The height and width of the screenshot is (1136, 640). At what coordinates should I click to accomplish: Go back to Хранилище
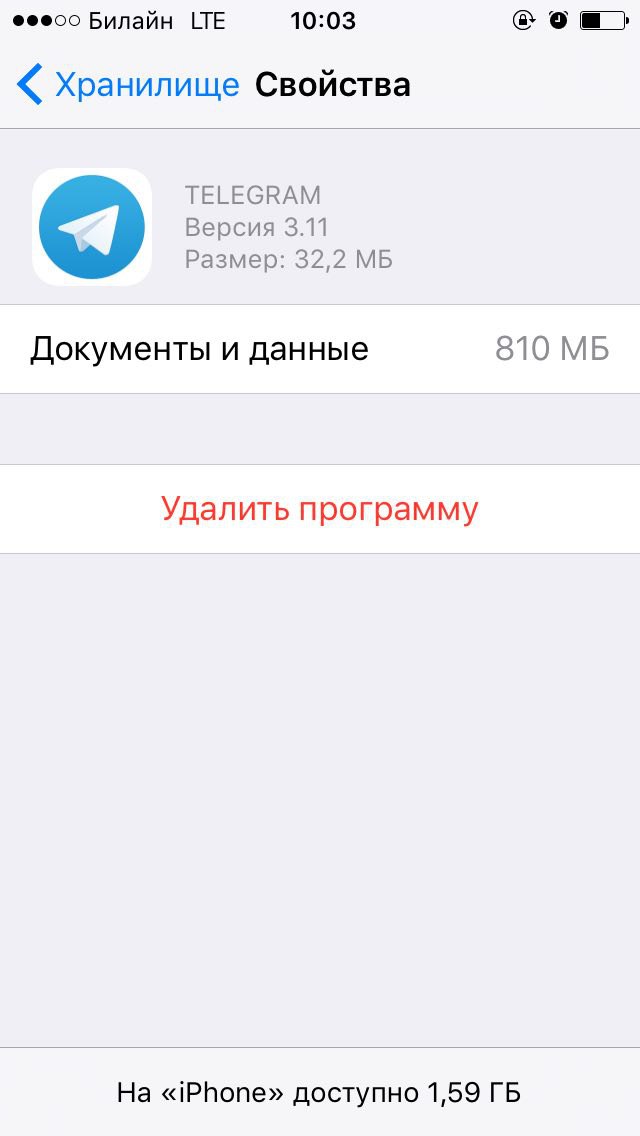coord(128,85)
